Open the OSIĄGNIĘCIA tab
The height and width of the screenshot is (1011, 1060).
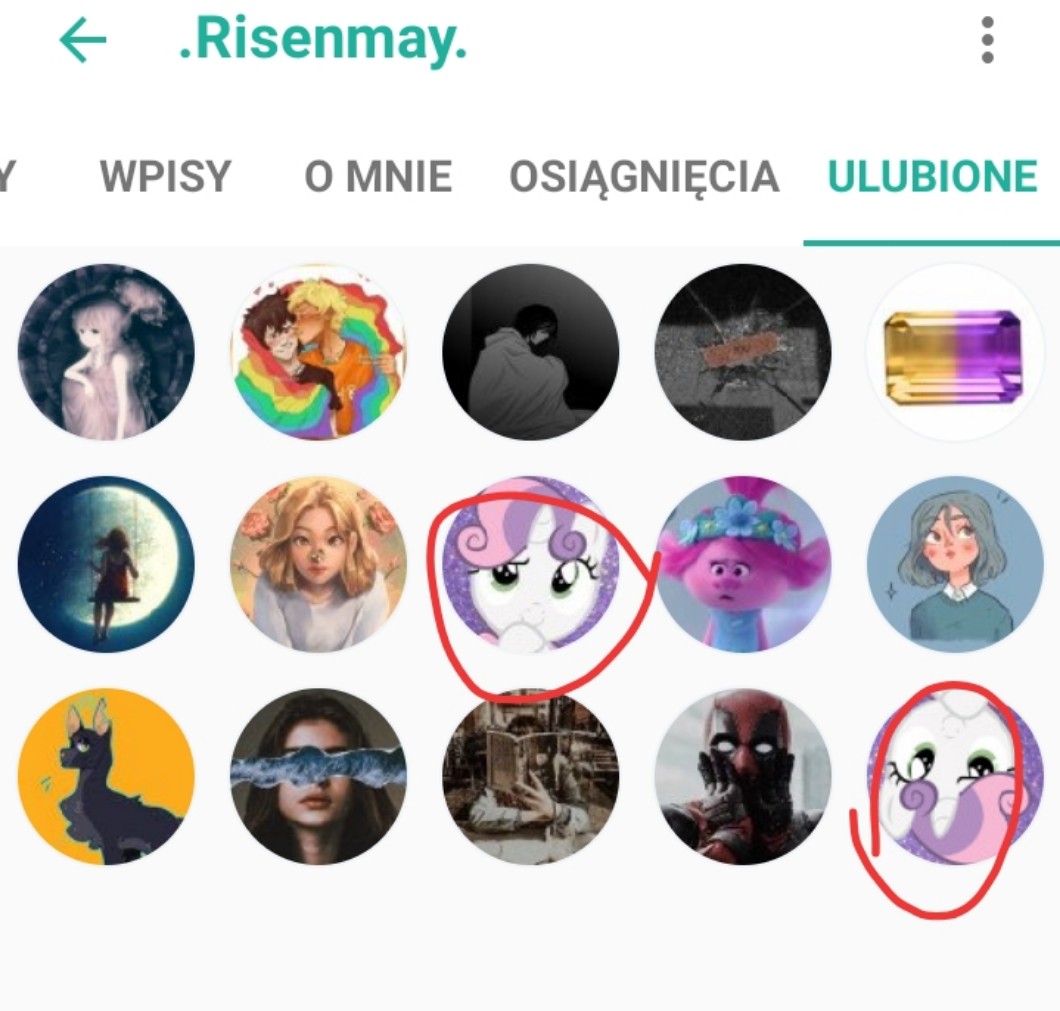(644, 177)
